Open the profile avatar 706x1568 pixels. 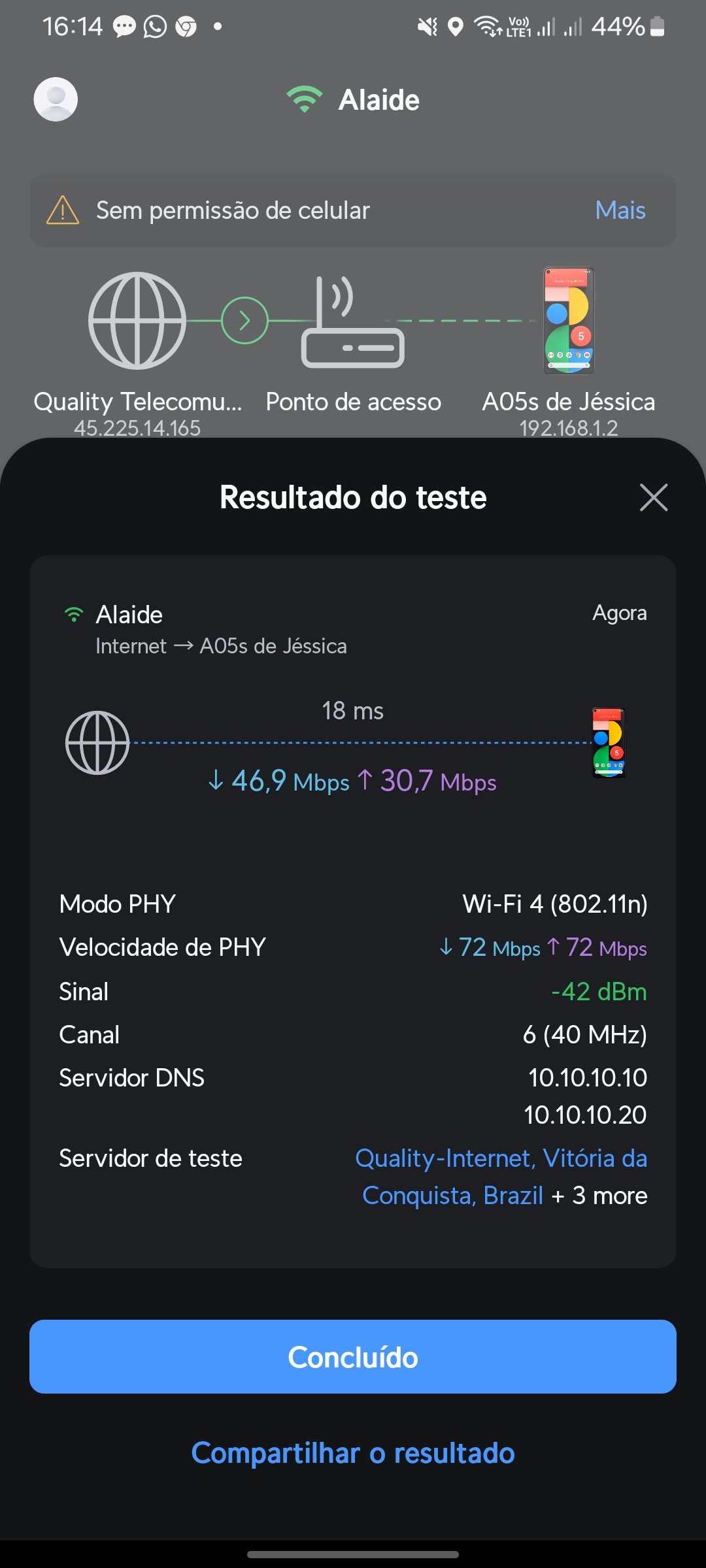tap(56, 99)
